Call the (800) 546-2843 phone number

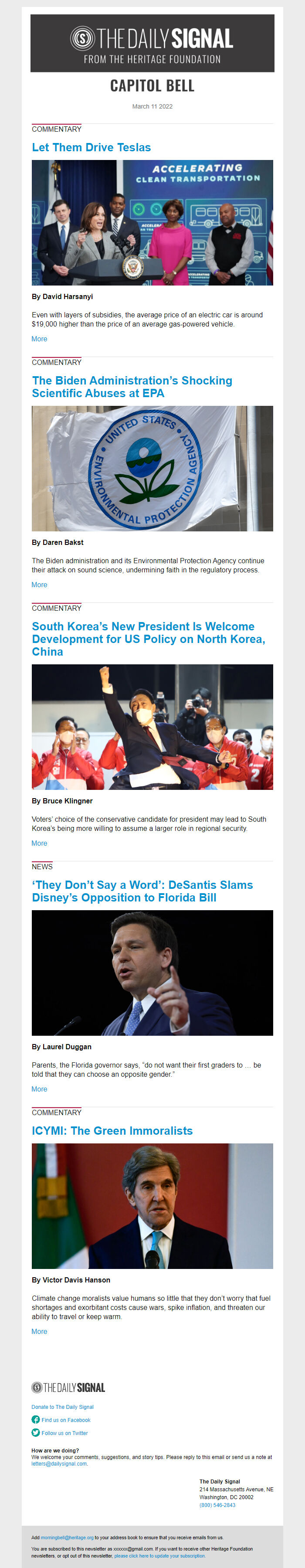[x=217, y=1505]
